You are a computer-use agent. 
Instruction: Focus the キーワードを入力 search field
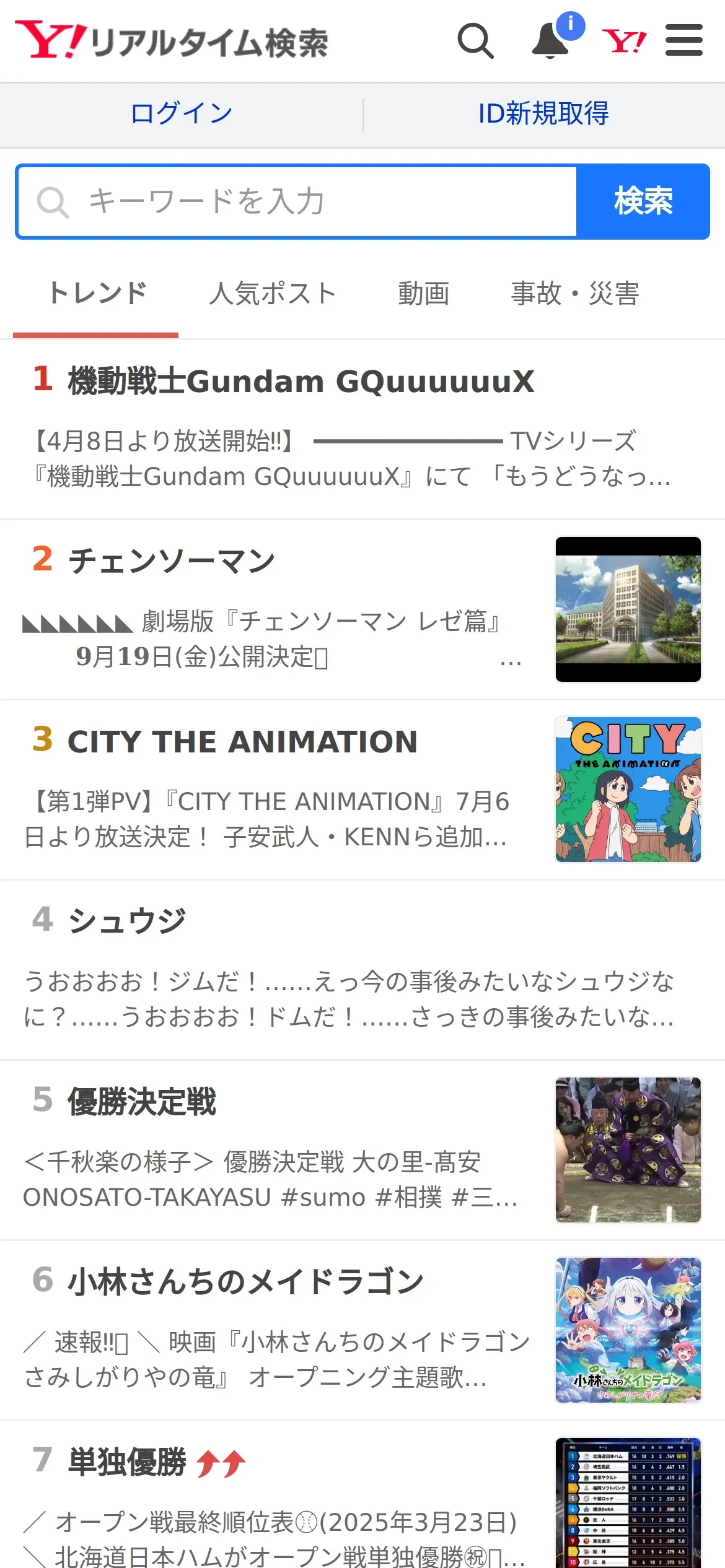(x=297, y=202)
